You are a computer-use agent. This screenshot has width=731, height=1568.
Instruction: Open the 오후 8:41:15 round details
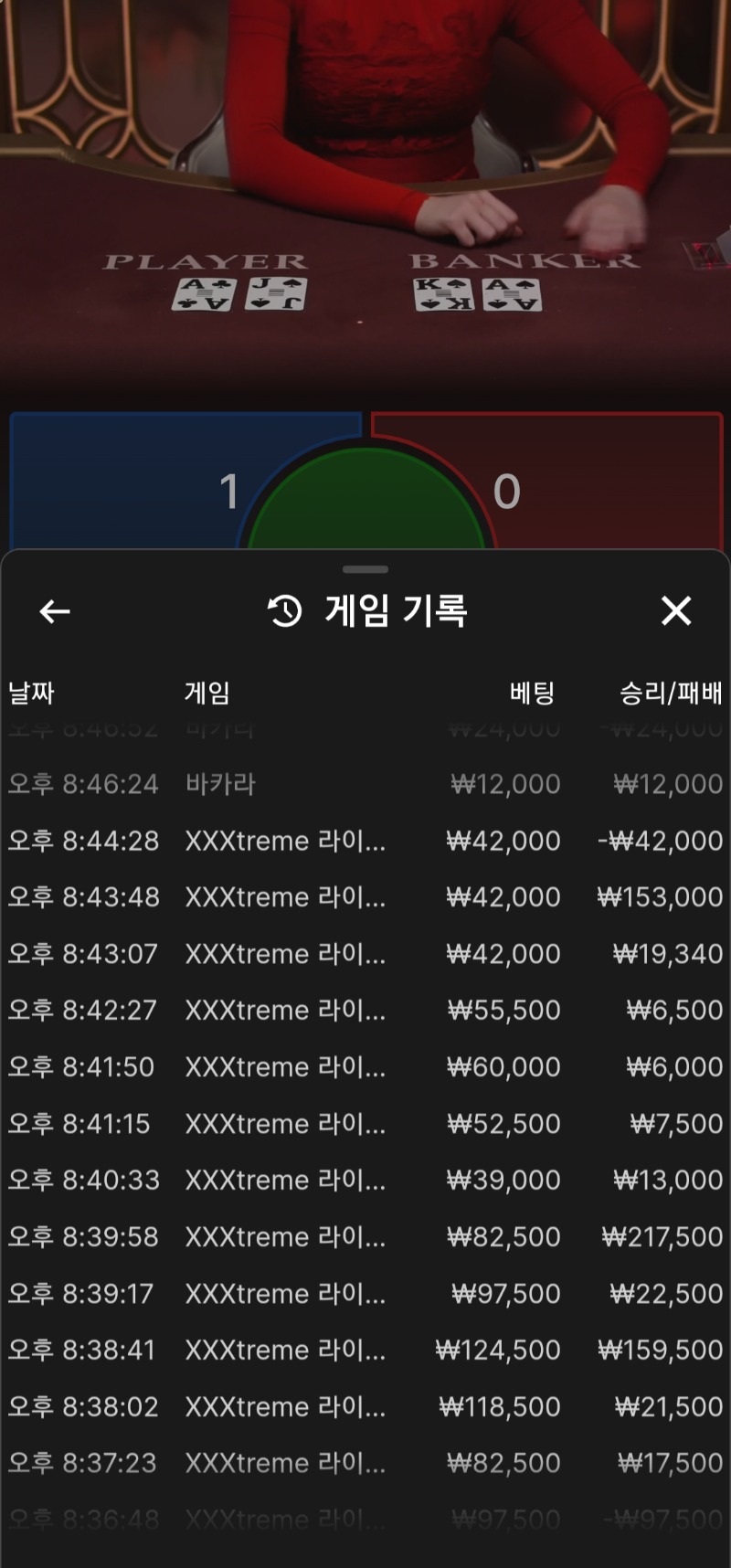365,1124
